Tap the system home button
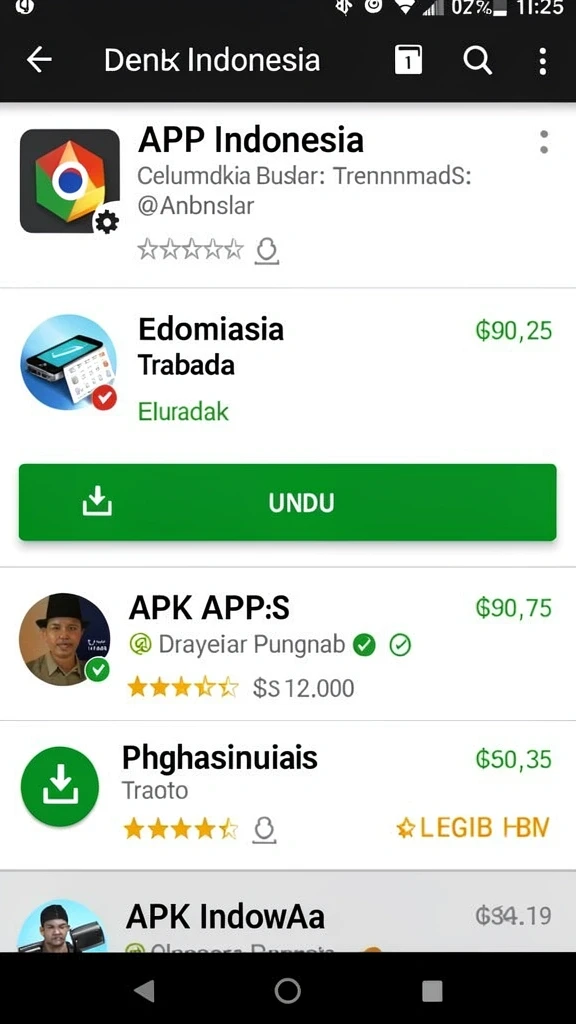Image resolution: width=576 pixels, height=1024 pixels. [x=287, y=990]
